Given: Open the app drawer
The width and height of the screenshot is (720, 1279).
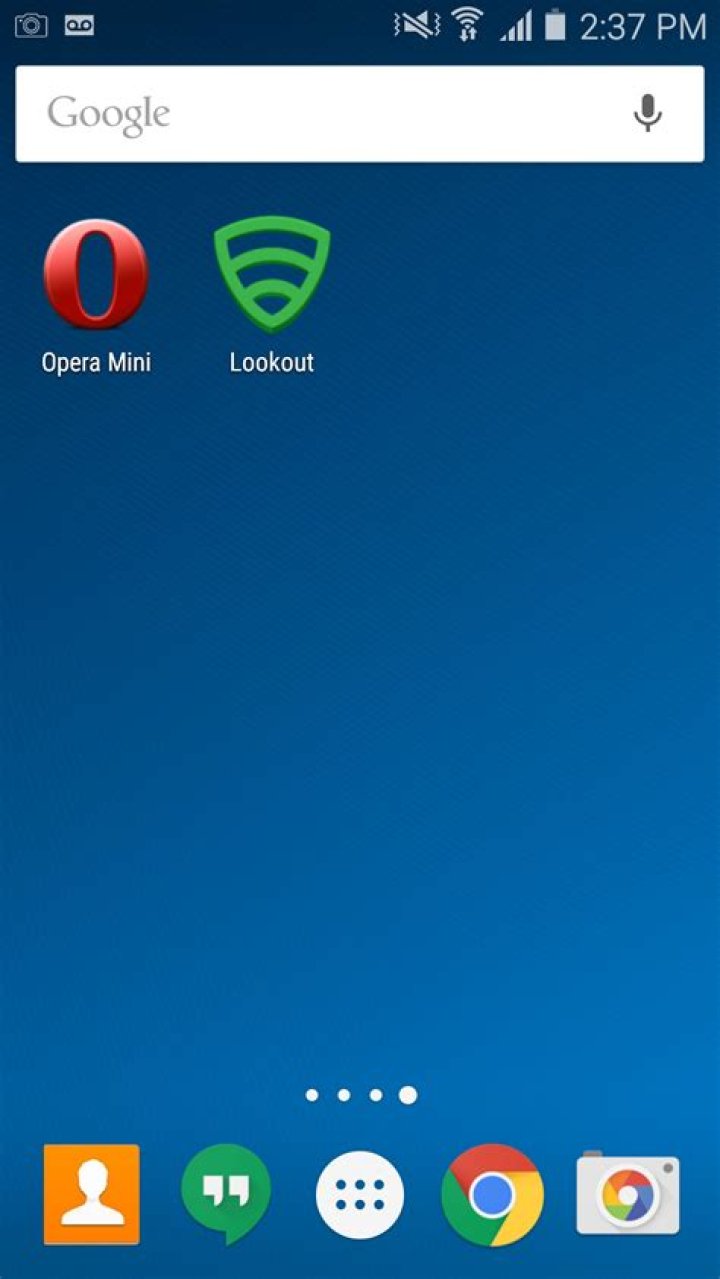Looking at the screenshot, I should click(x=360, y=1195).
